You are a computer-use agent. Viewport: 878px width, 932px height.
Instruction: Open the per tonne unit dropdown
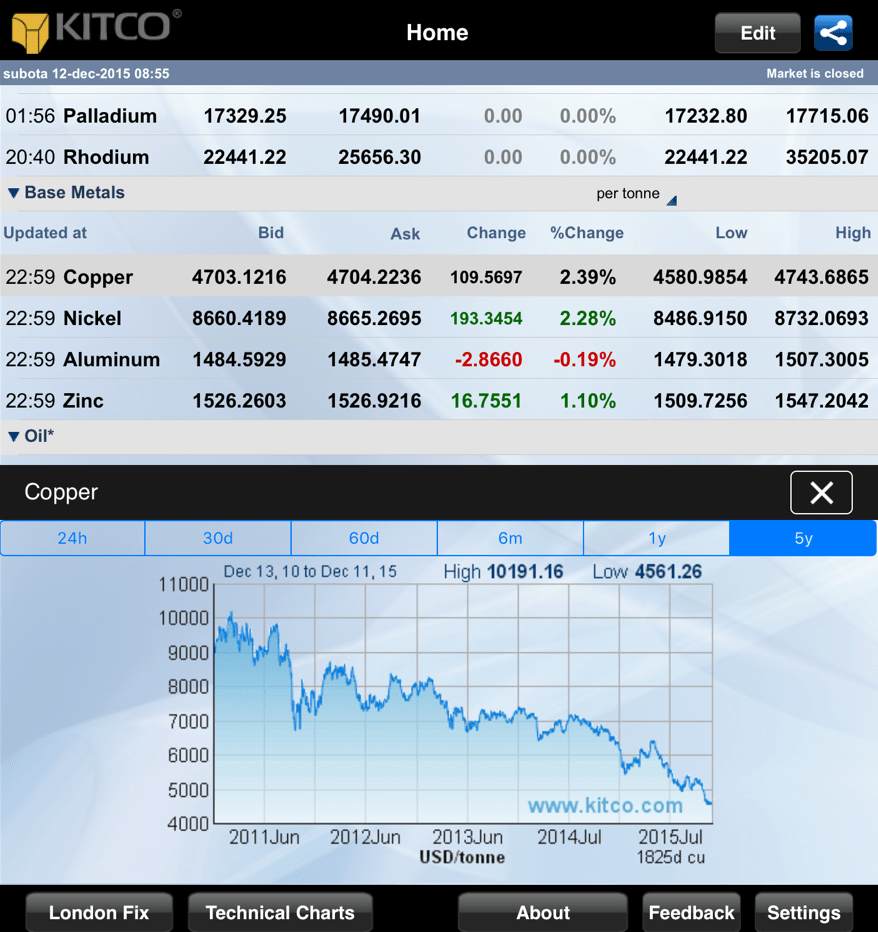[636, 194]
